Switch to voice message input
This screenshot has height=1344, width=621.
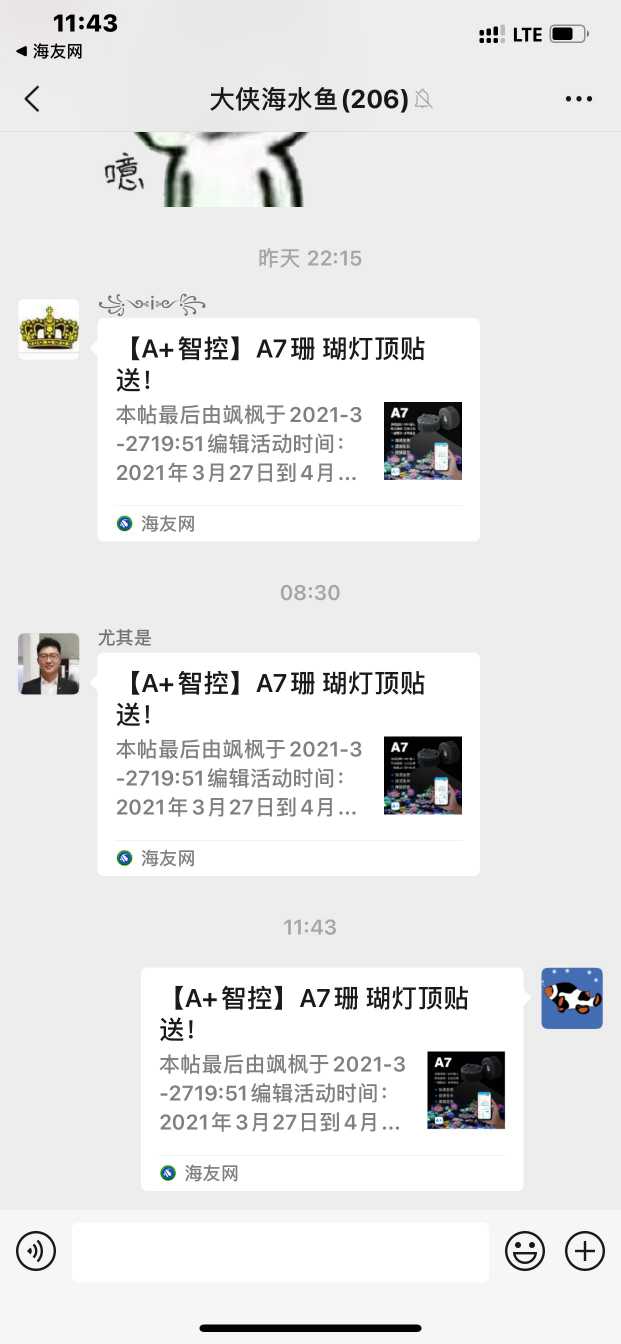click(36, 1251)
